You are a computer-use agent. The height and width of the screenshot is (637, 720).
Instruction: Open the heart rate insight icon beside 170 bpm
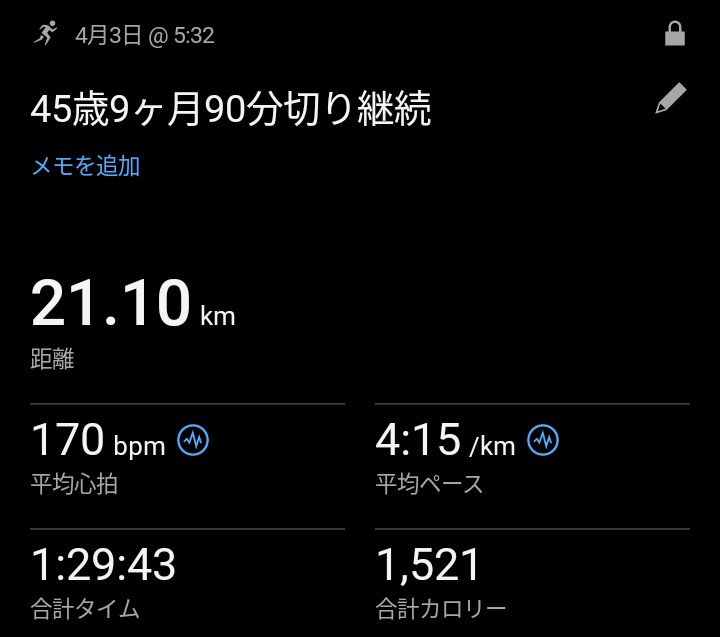pos(193,440)
